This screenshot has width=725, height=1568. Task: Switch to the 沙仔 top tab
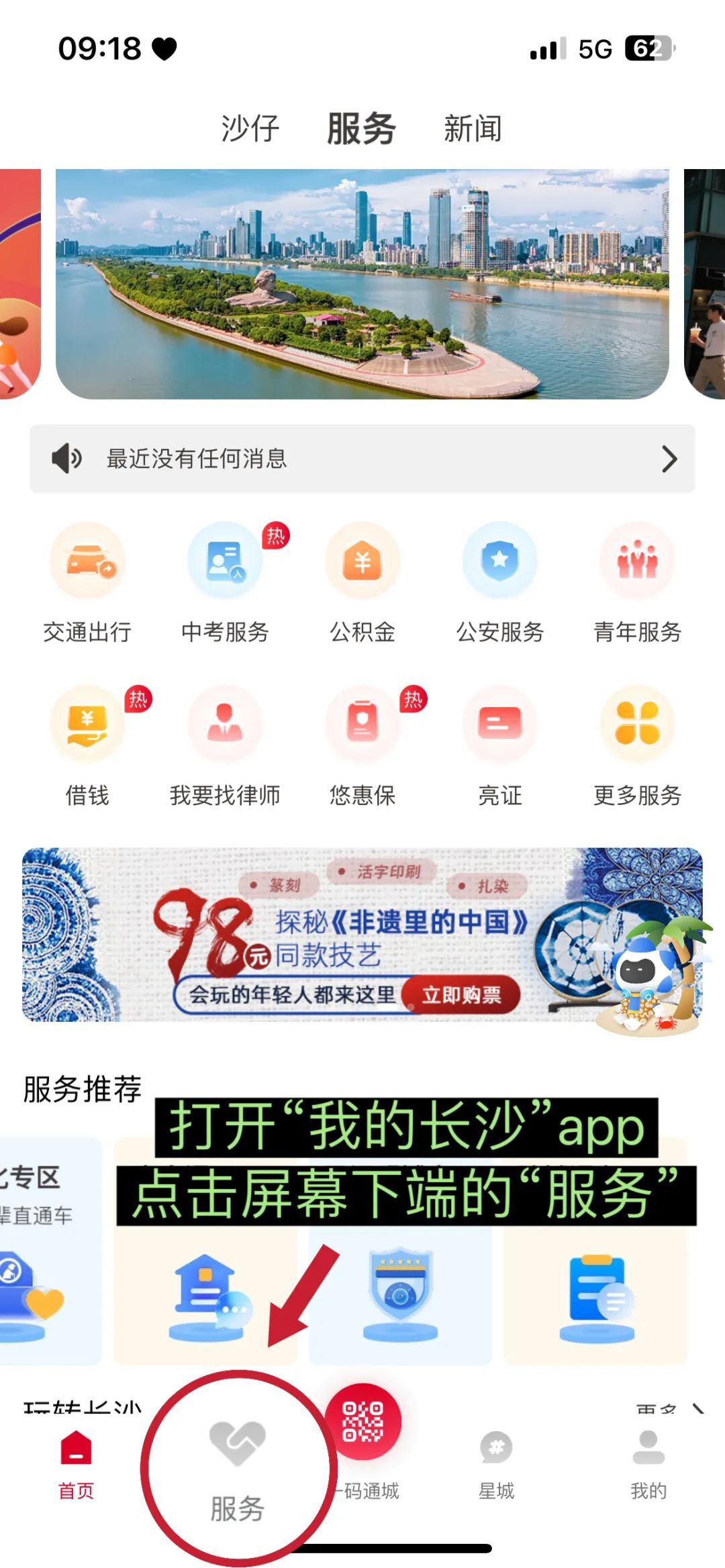(x=250, y=128)
